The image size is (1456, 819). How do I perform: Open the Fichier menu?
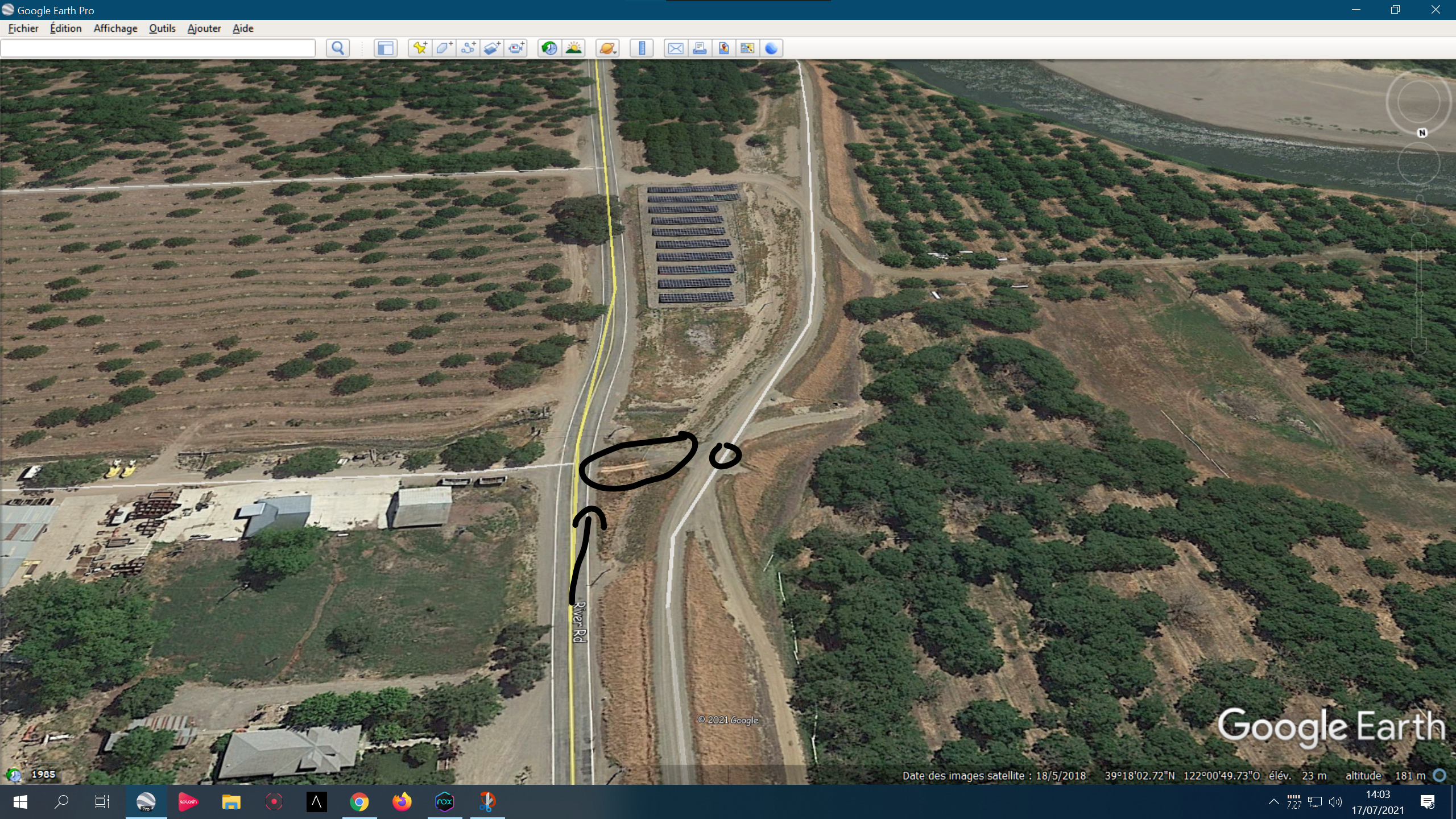[23, 28]
